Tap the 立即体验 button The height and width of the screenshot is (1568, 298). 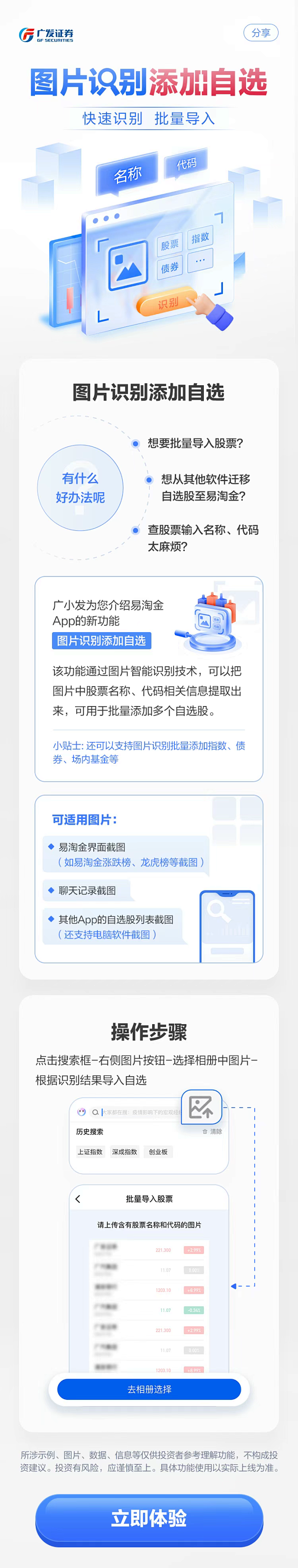point(149,1518)
